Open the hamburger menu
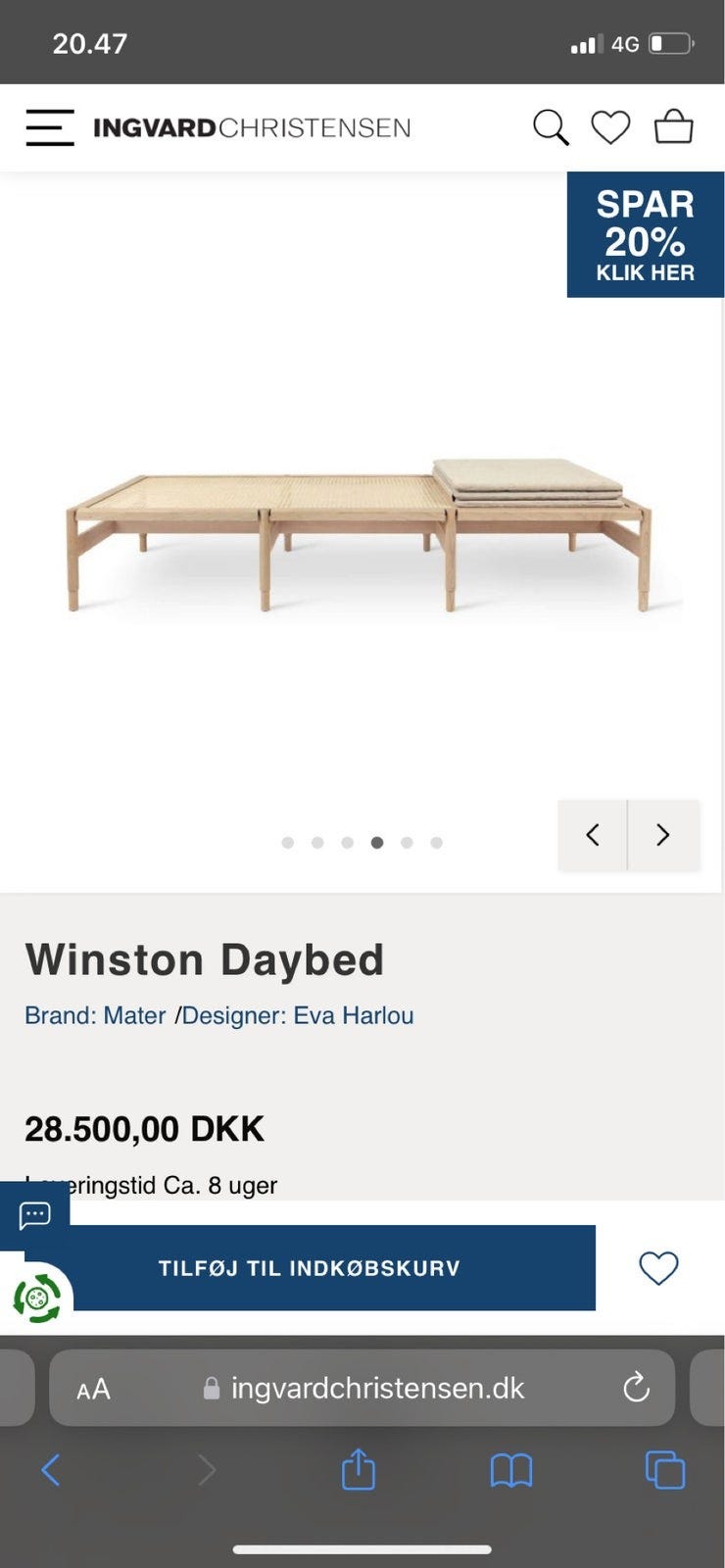Image resolution: width=725 pixels, height=1568 pixels. (x=50, y=127)
